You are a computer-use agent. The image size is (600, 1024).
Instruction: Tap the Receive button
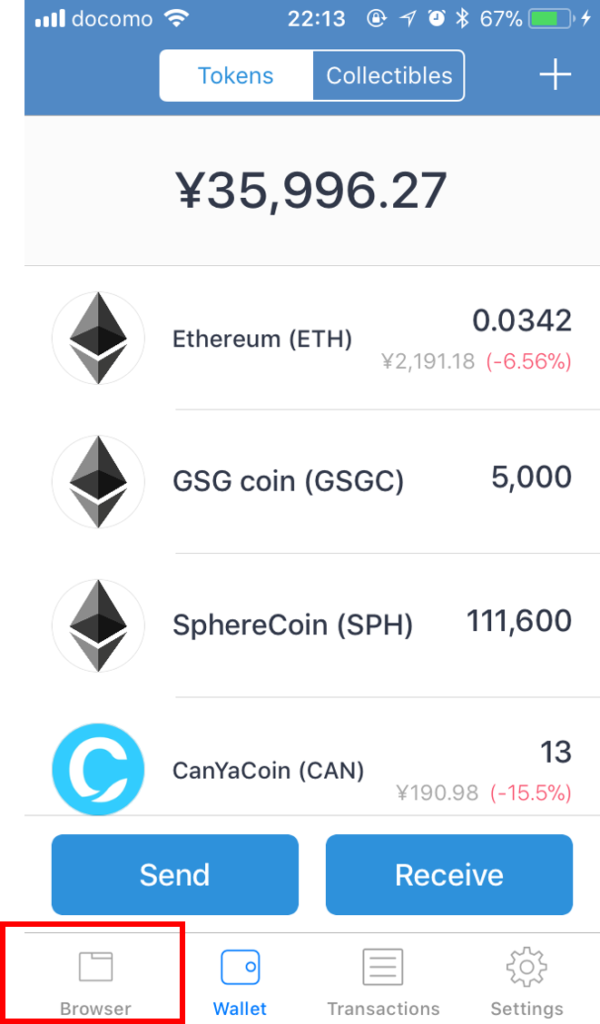(449, 874)
